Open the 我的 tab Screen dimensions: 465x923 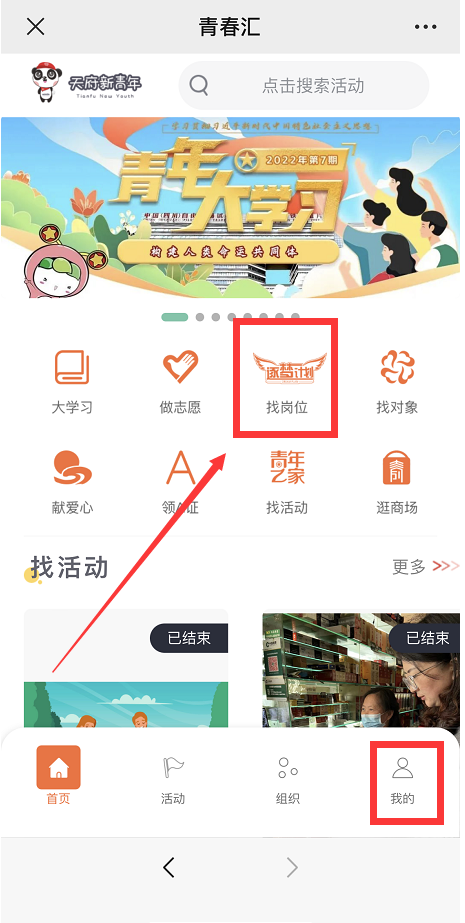pos(403,780)
